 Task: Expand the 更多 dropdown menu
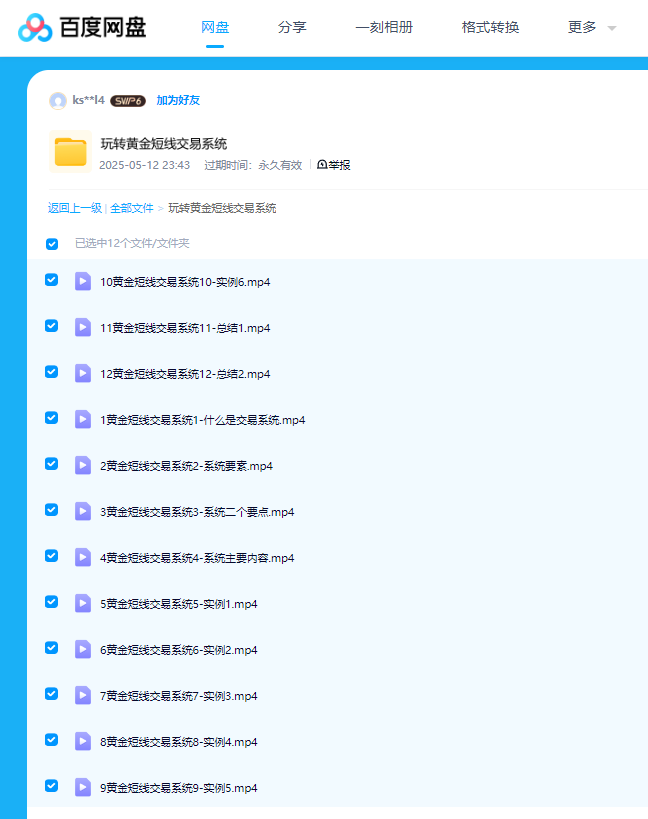(591, 28)
